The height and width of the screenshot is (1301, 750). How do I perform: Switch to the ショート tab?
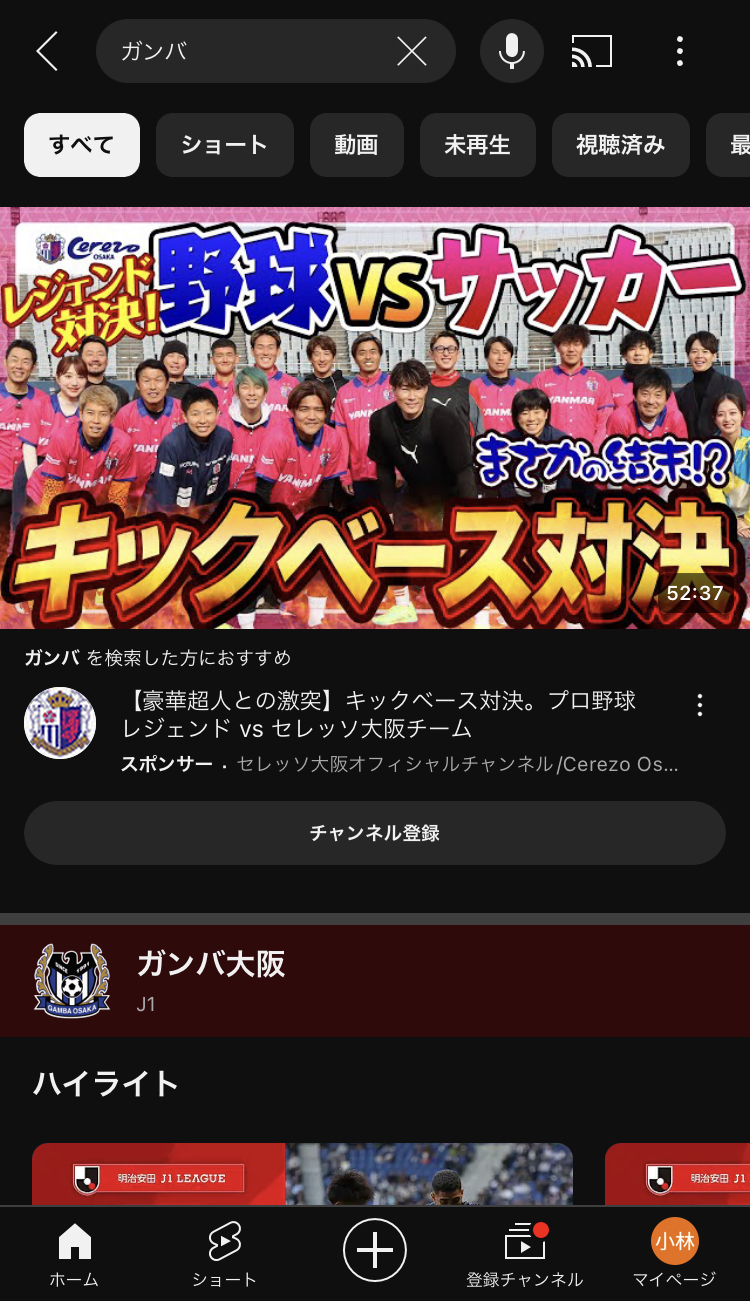click(x=225, y=1254)
